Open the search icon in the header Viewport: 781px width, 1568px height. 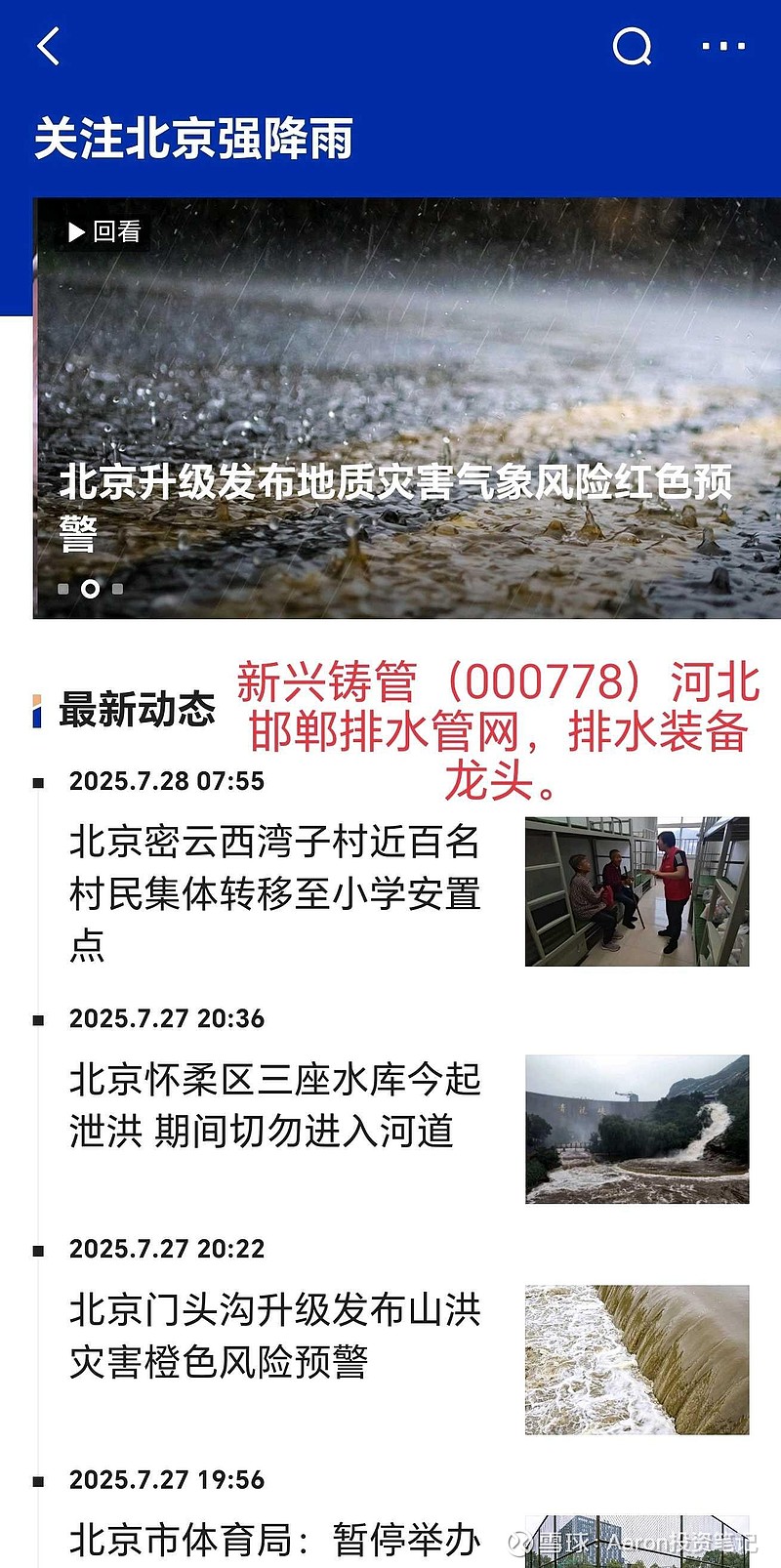pyautogui.click(x=632, y=46)
